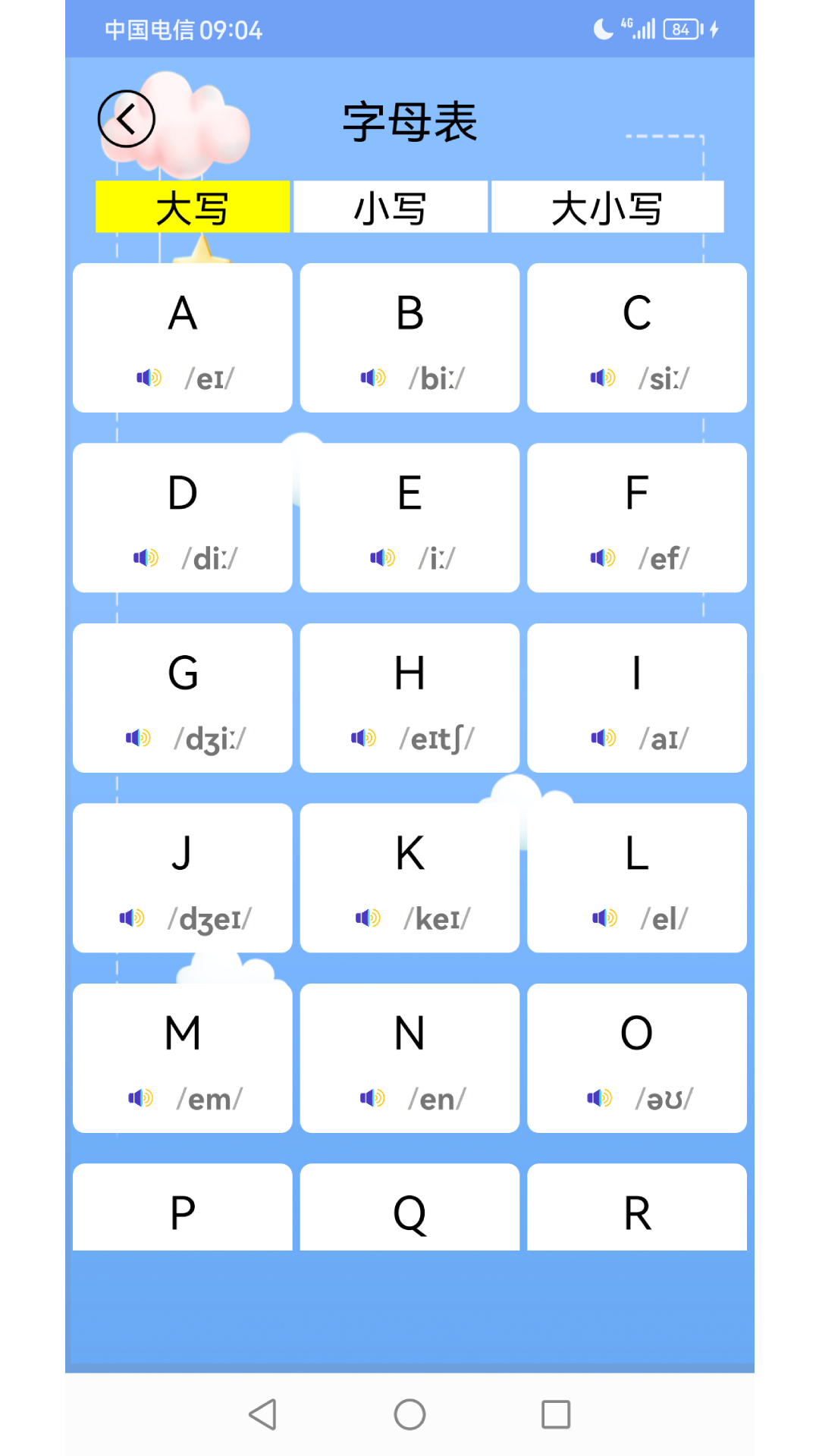Choose the letter J card
Viewport: 819px width, 1456px height.
[183, 877]
